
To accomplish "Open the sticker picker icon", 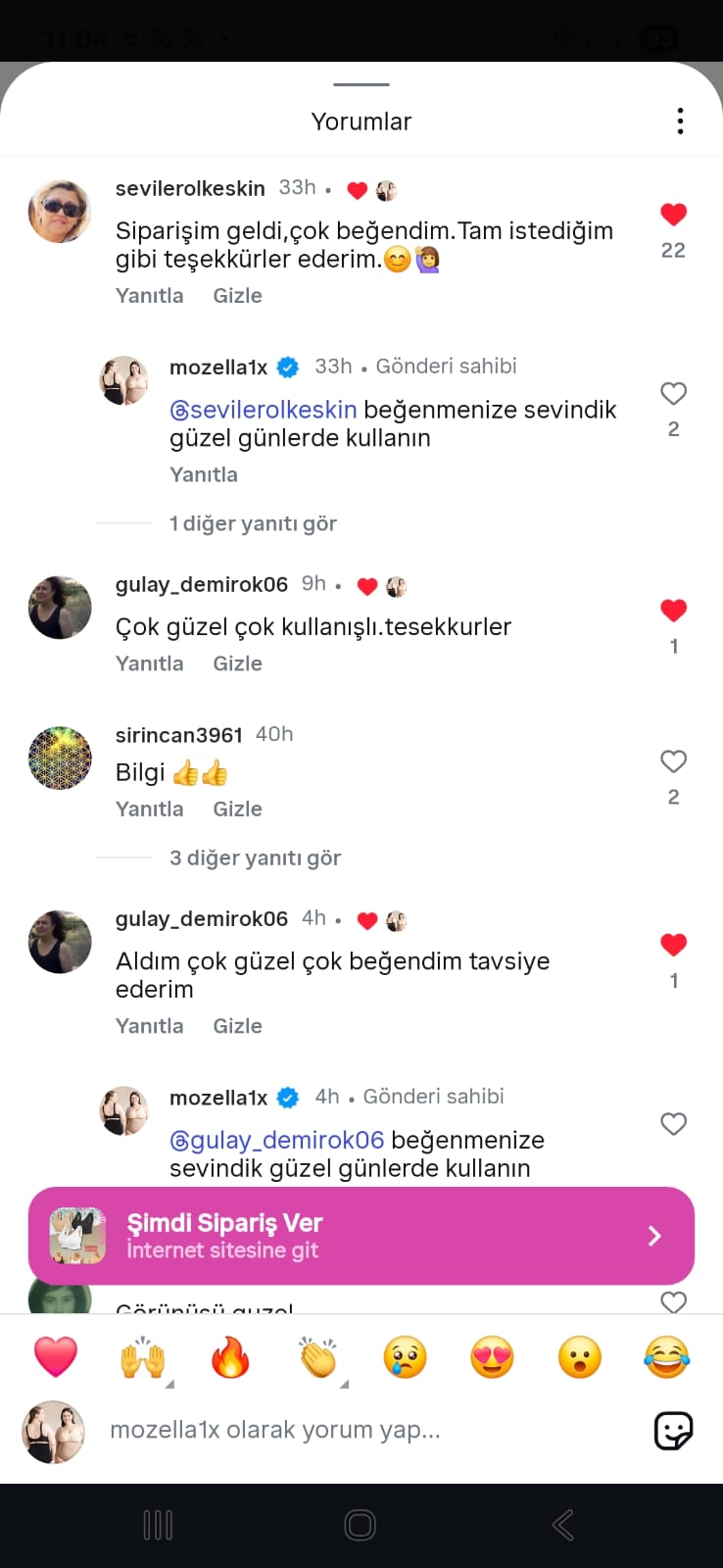I will click(673, 1431).
